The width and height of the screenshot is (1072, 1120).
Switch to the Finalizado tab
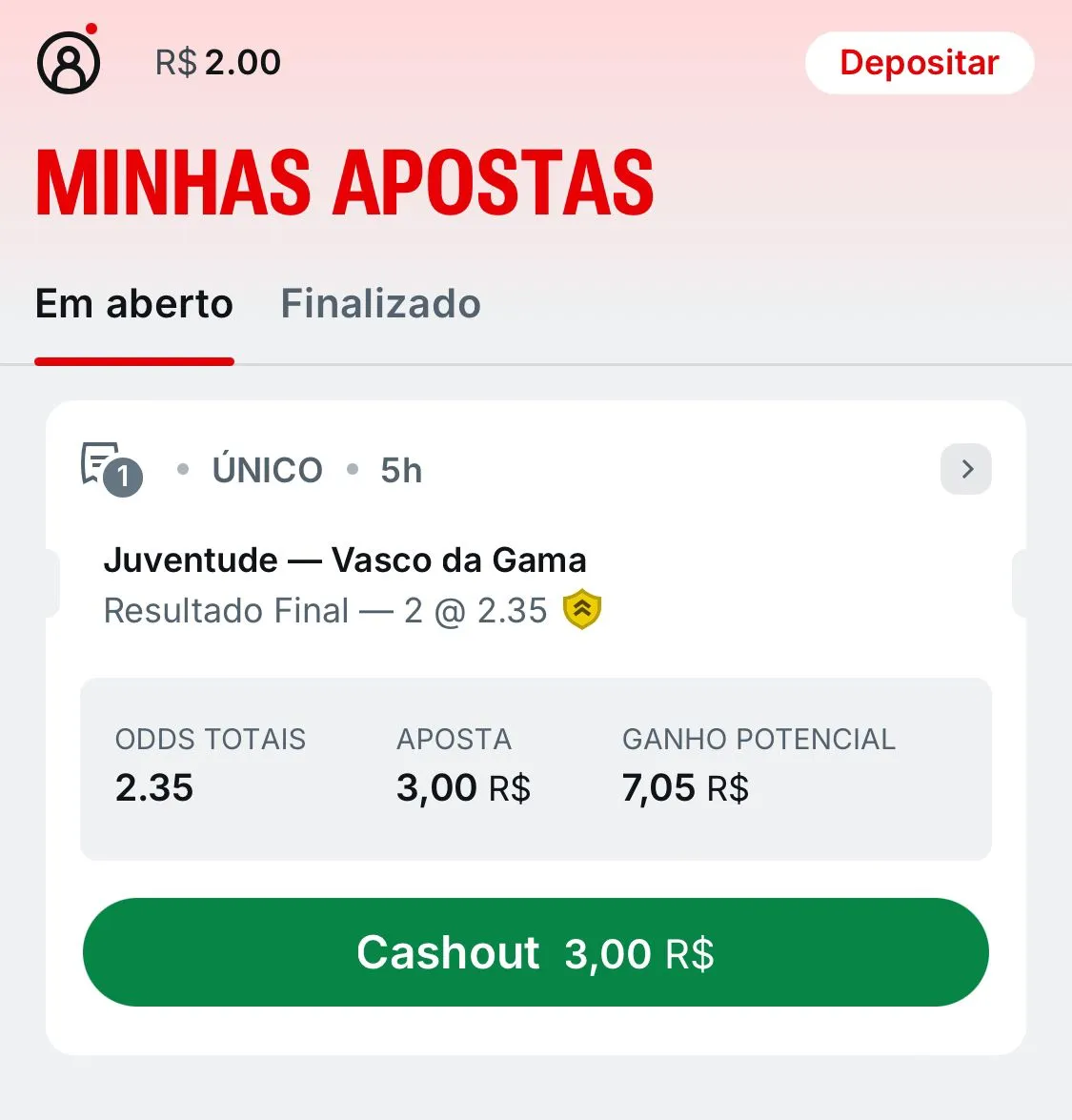[379, 303]
